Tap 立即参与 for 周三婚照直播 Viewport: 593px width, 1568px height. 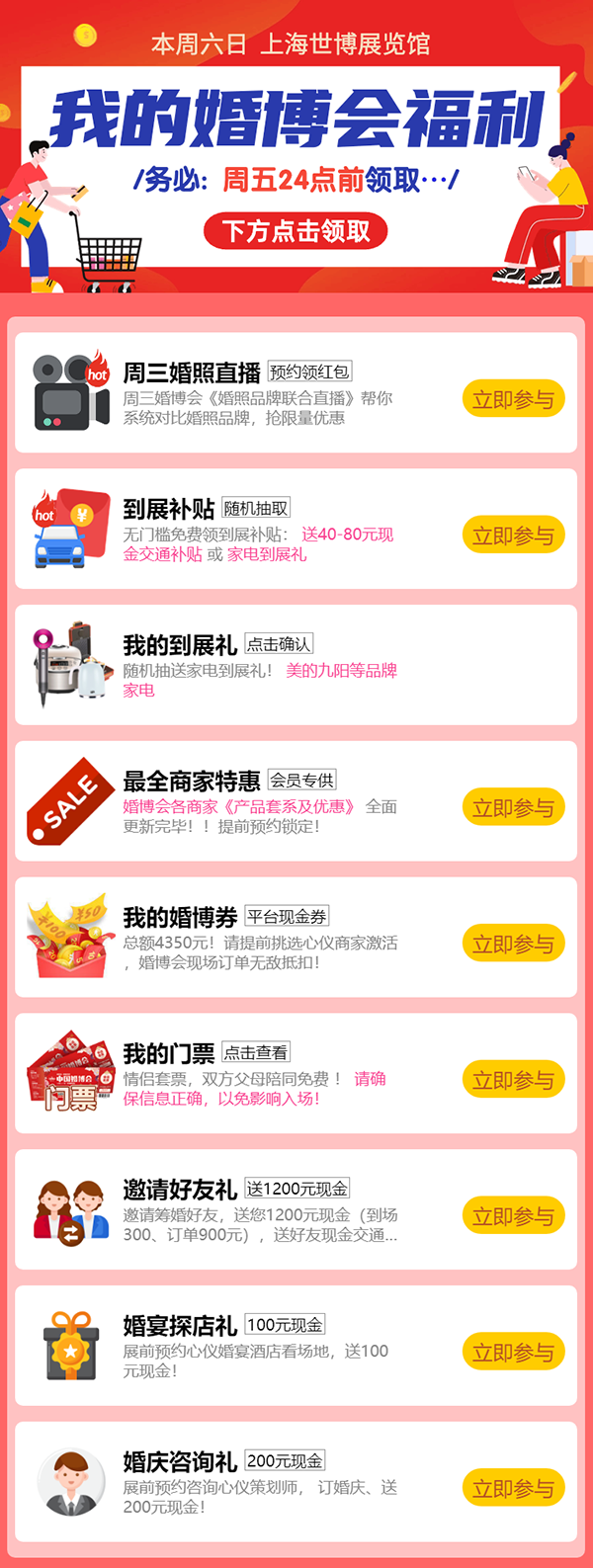(513, 399)
